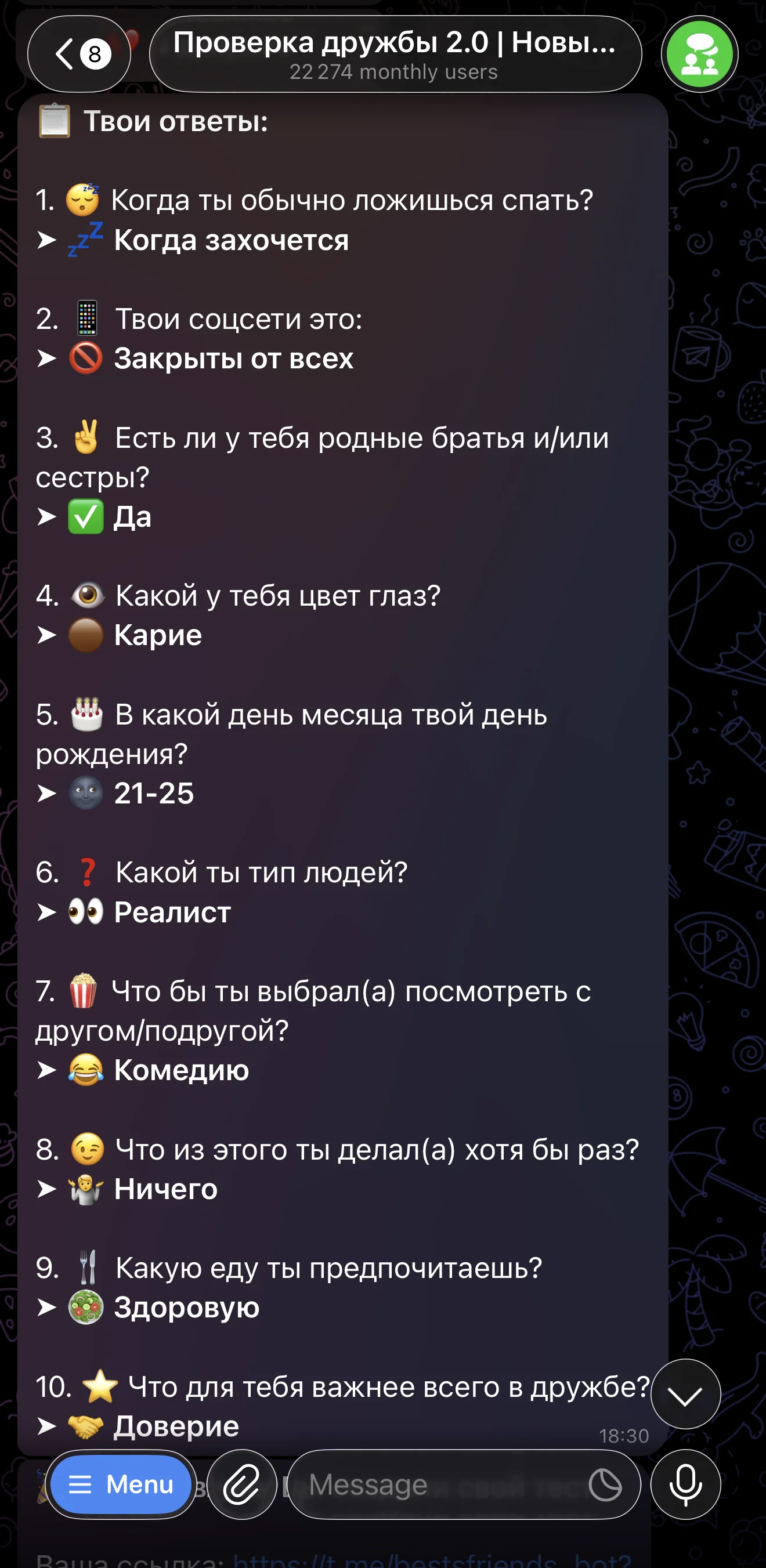The width and height of the screenshot is (766, 1568).
Task: Go back to the chat list
Action: (x=79, y=54)
